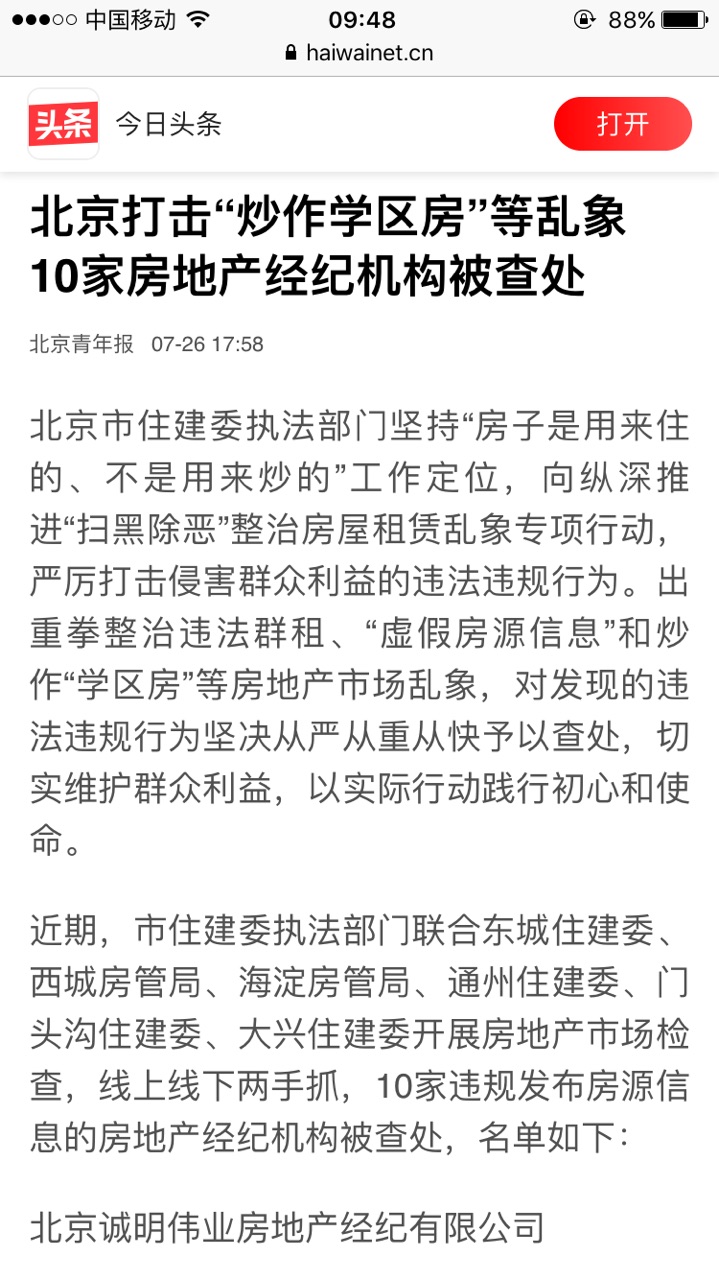Tap the haiwainet.cn address bar
719x1280 pixels.
pos(359,53)
